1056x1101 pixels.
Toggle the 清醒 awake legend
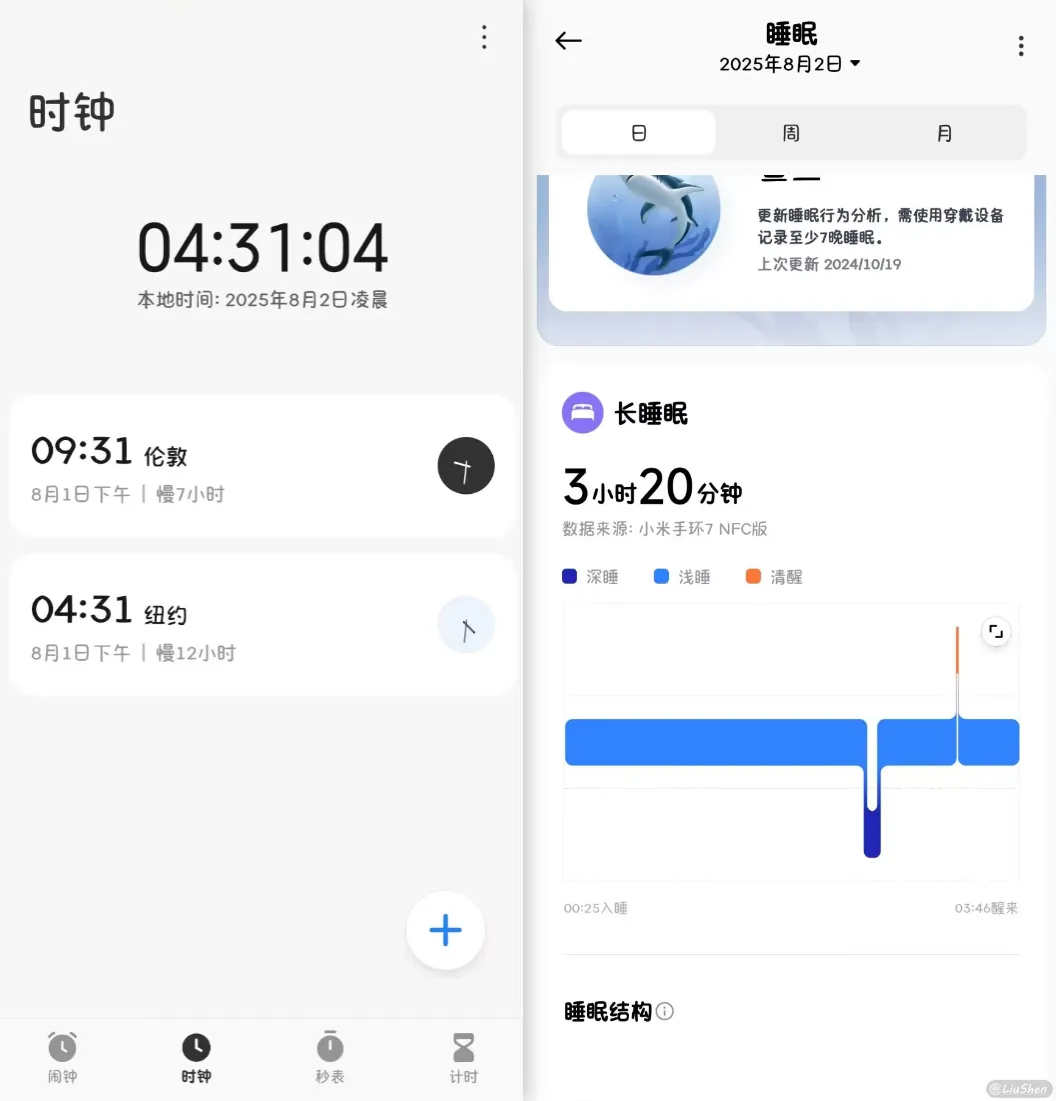click(775, 576)
